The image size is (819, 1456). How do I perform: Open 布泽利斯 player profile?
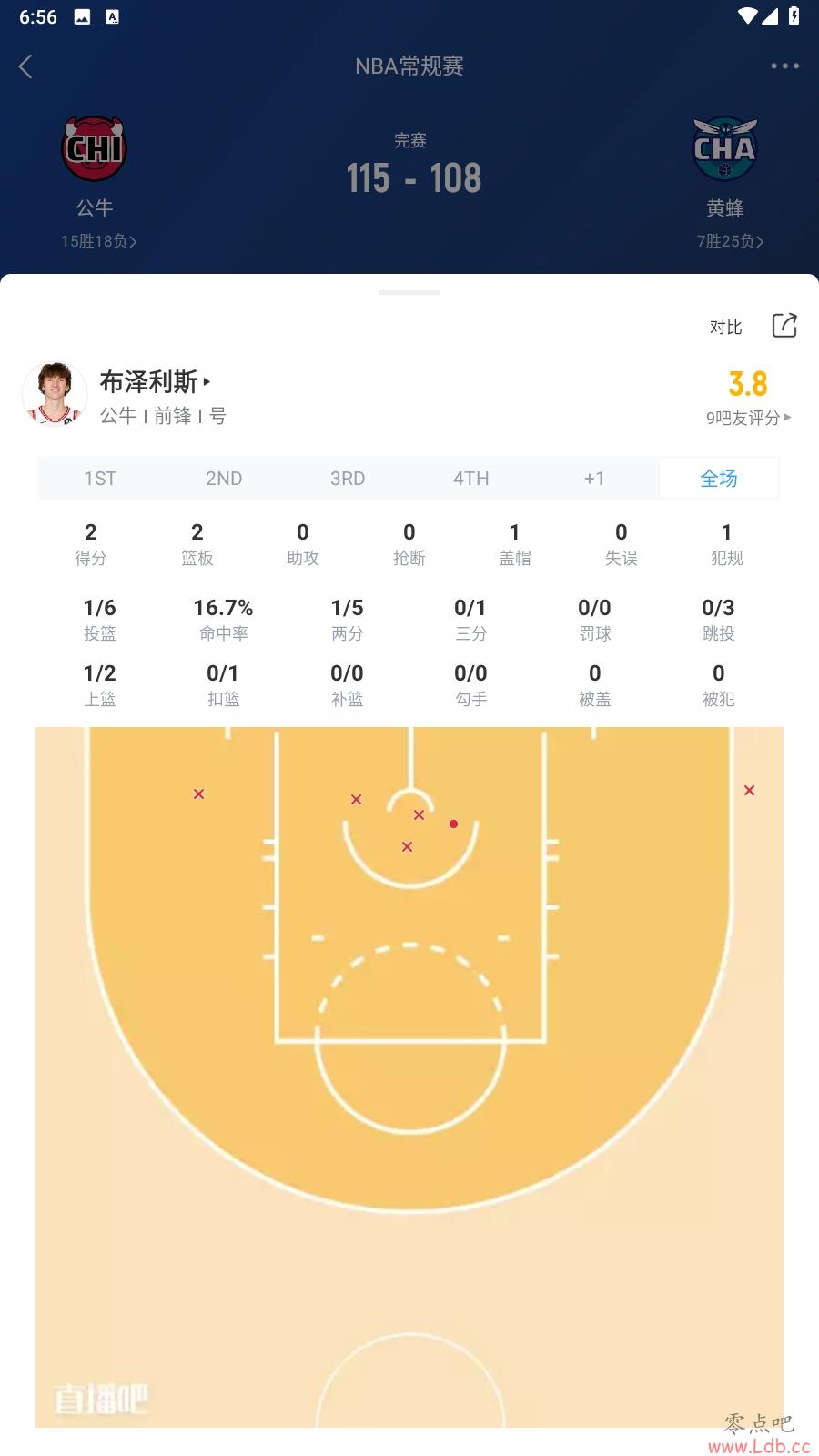(x=155, y=382)
